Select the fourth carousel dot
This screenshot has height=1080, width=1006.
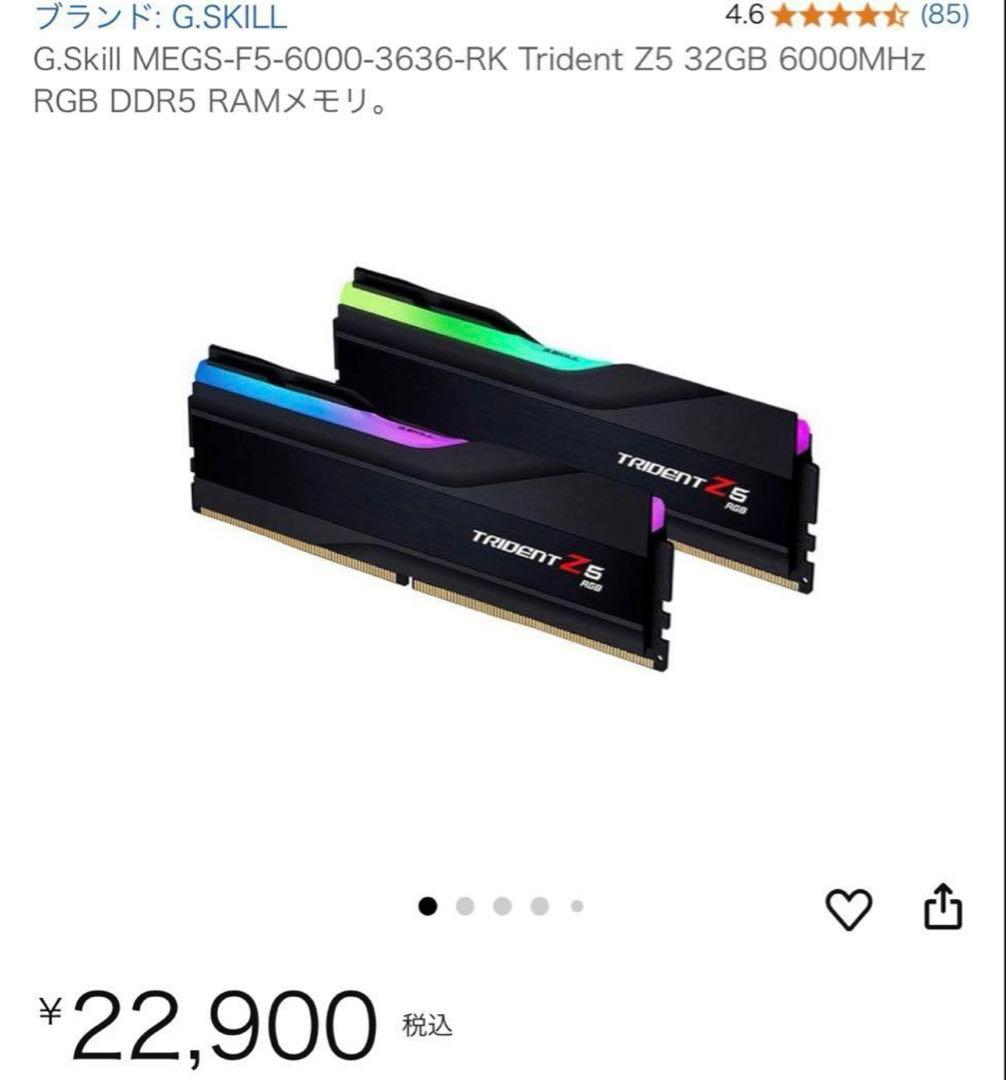point(539,905)
